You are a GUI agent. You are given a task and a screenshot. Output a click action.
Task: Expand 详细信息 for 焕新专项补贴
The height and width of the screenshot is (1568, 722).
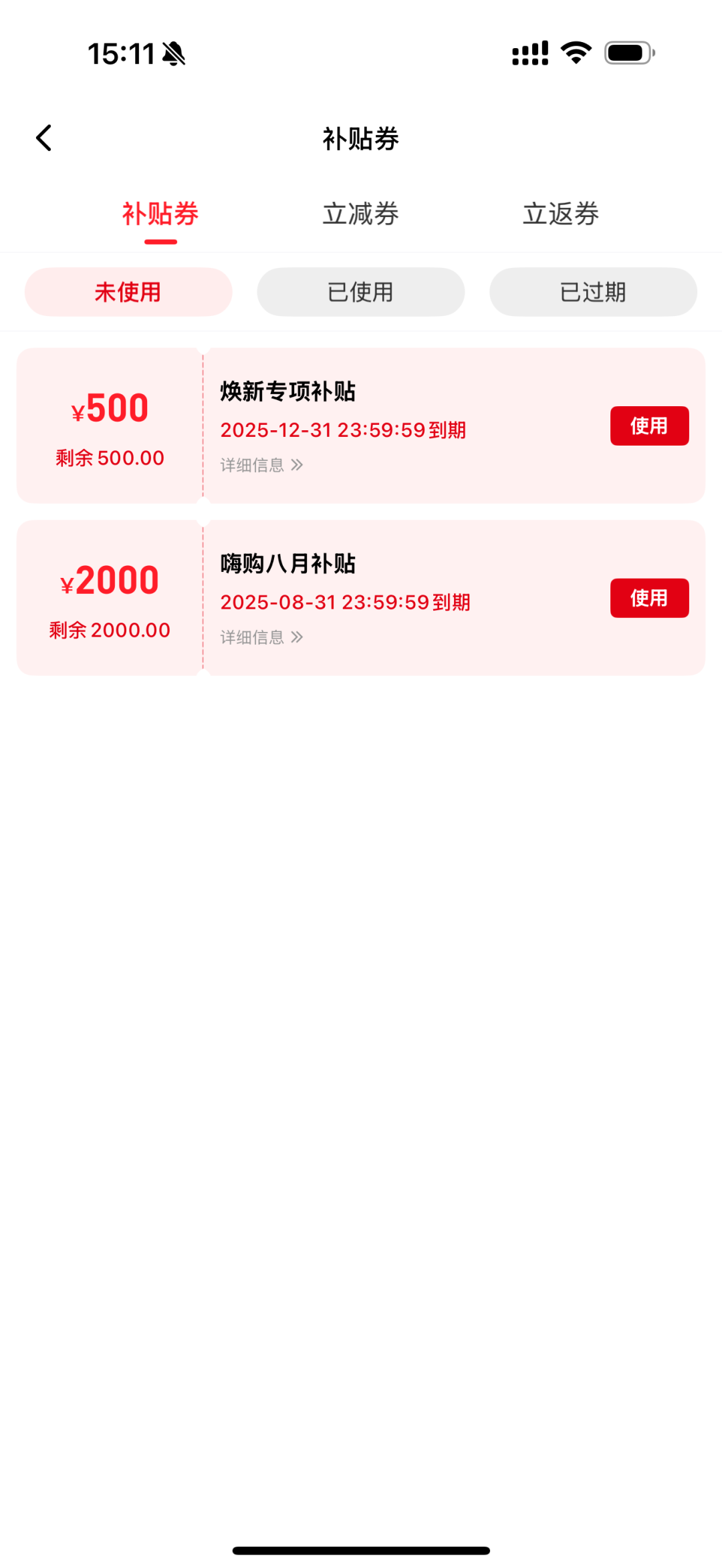[x=261, y=465]
